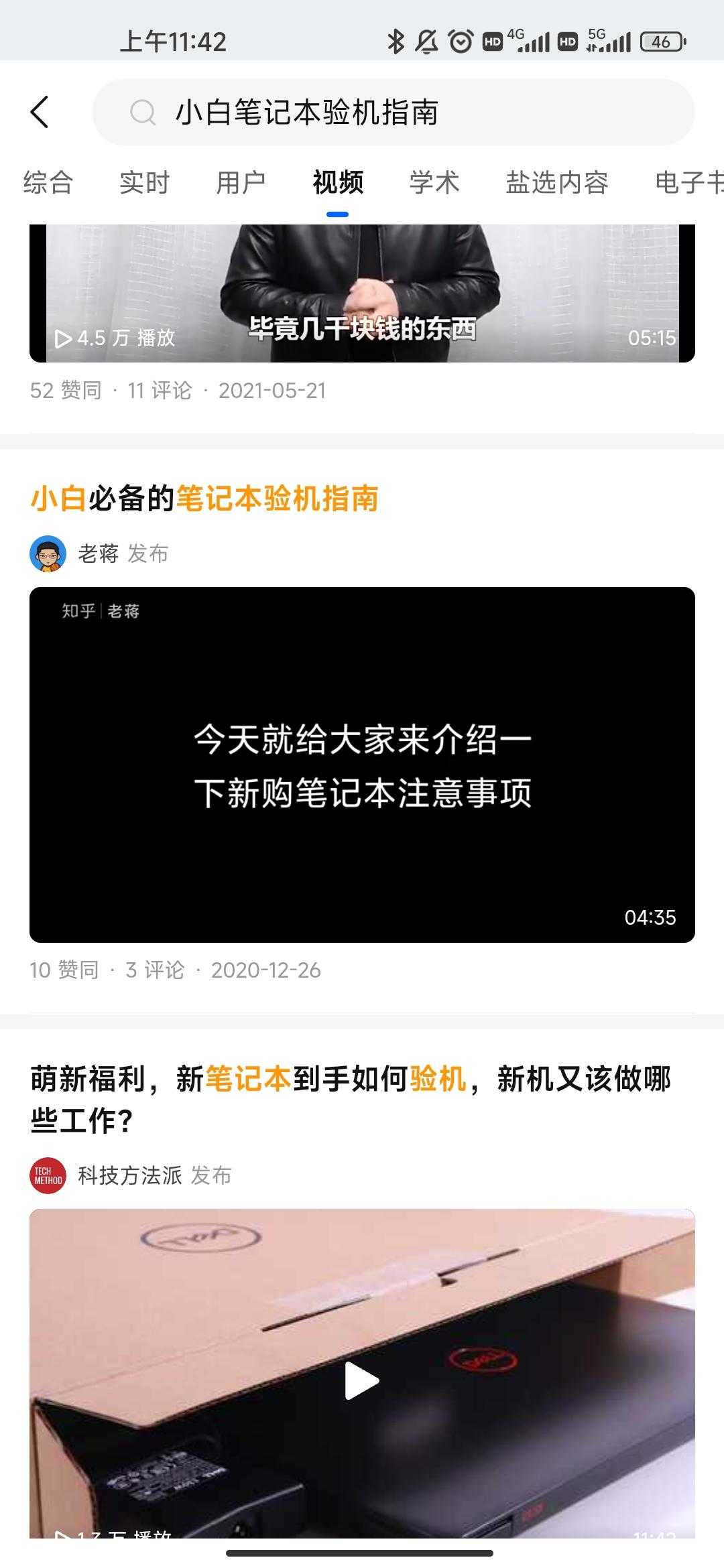Select the 用户 tab
This screenshot has height=1568, width=724.
(x=241, y=182)
